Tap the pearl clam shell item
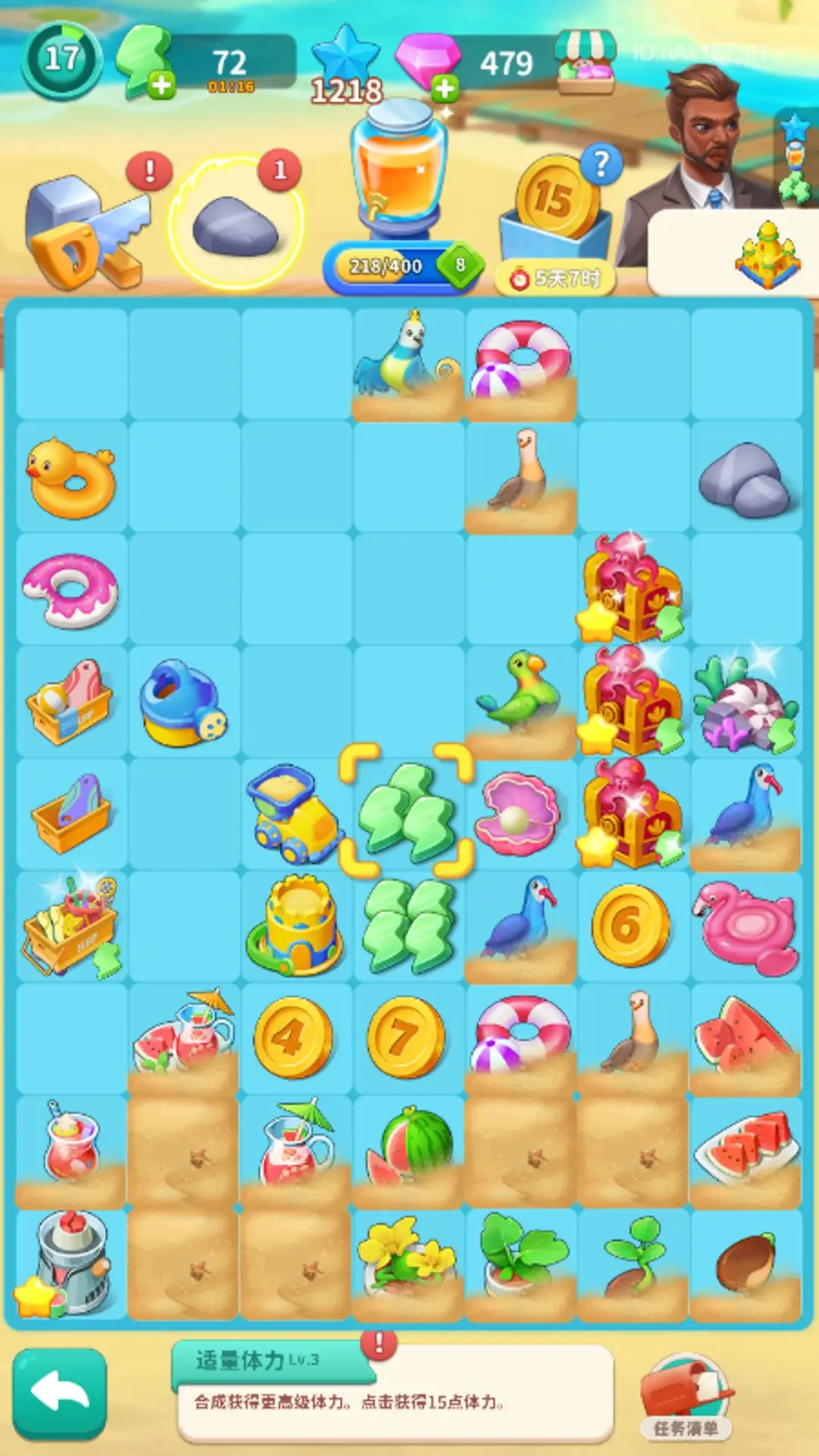This screenshot has width=819, height=1456. pyautogui.click(x=518, y=814)
